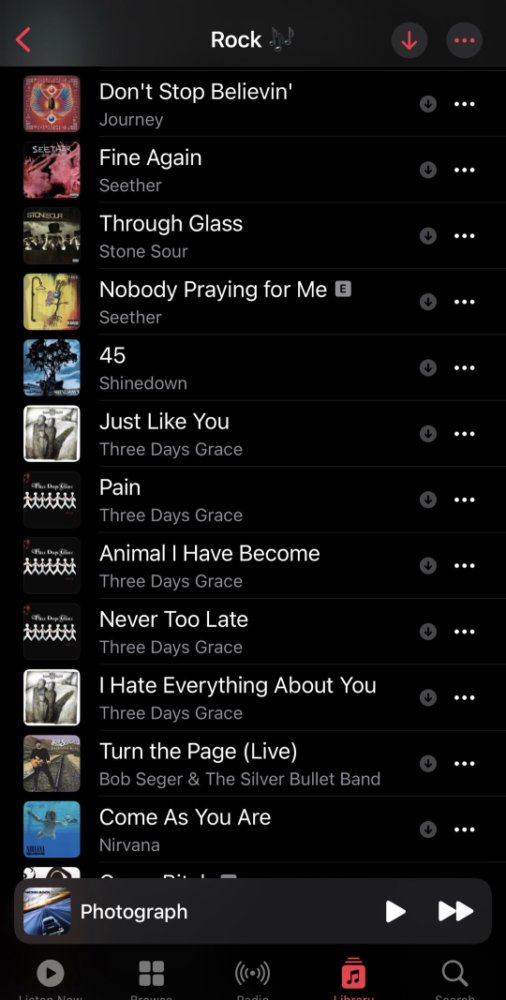Open more options for Come As You Are
Screen dimensions: 506x1000
[x=464, y=829]
